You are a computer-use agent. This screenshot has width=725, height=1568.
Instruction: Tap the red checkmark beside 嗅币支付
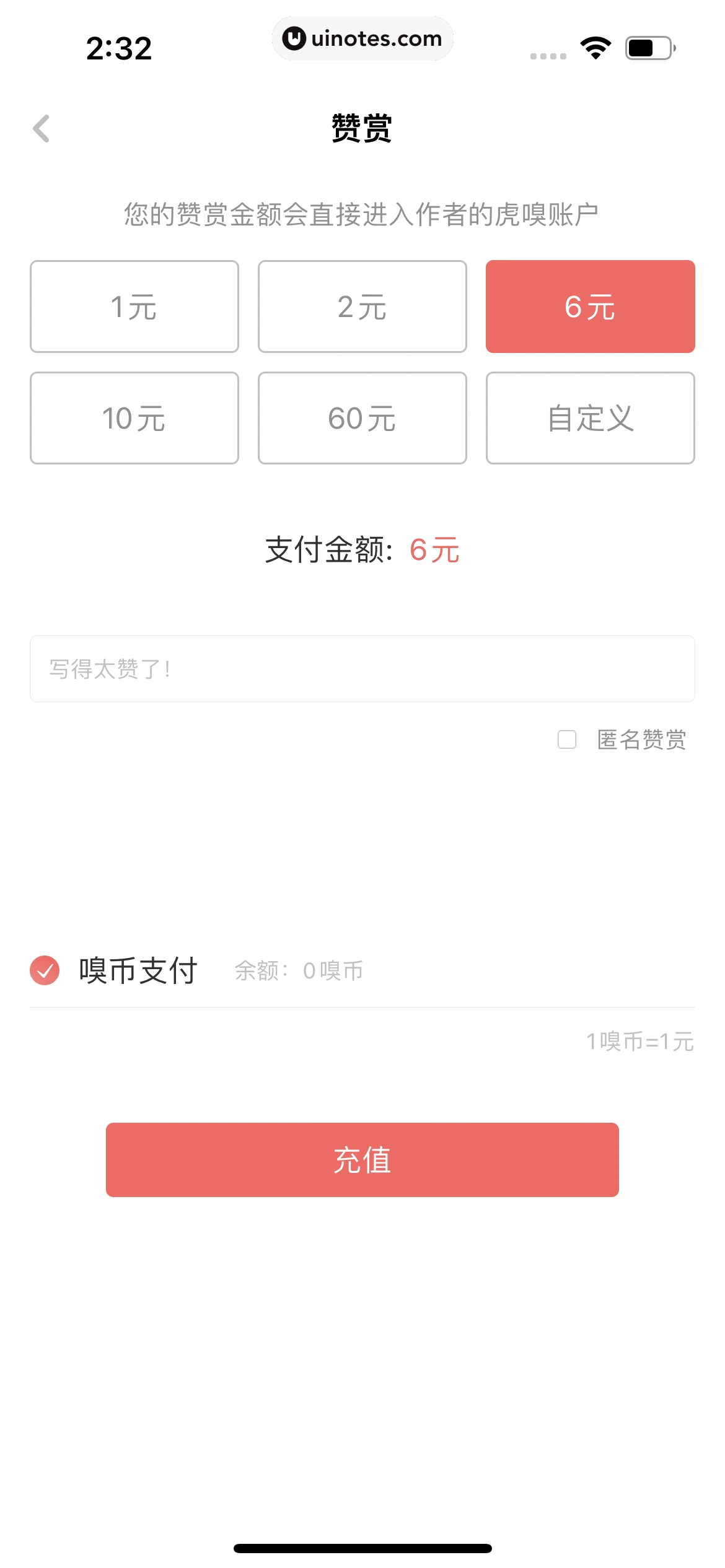pos(45,970)
